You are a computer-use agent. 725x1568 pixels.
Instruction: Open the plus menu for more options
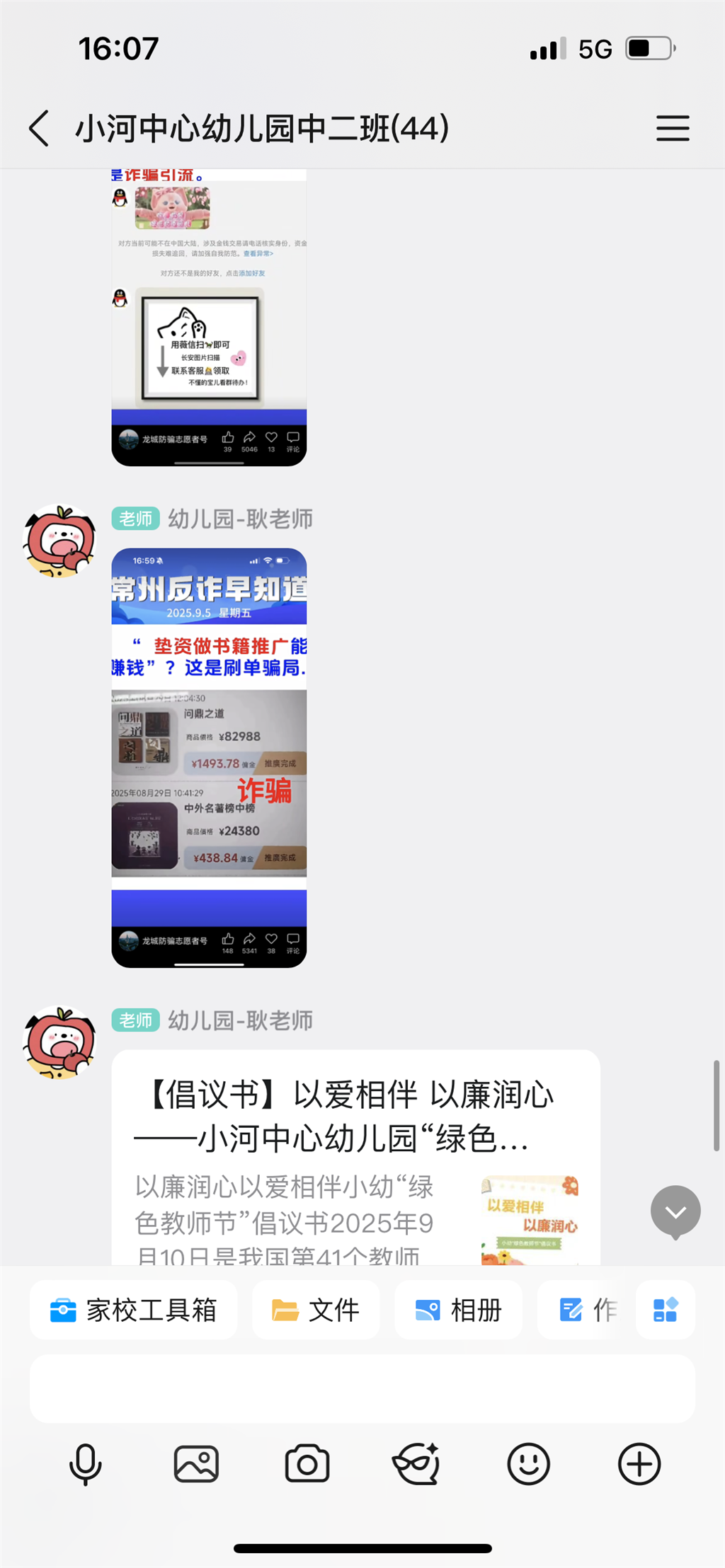639,1463
